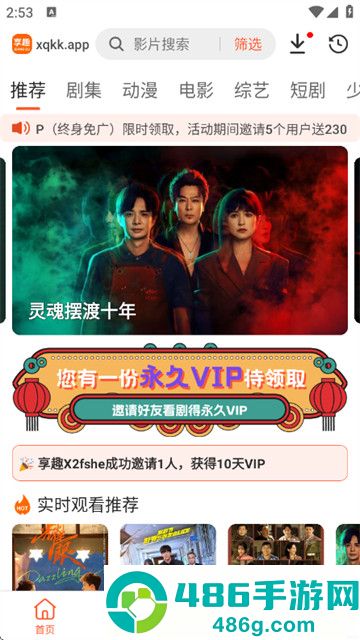Tap the 筛选 filter button
360x640 pixels.
[248, 44]
